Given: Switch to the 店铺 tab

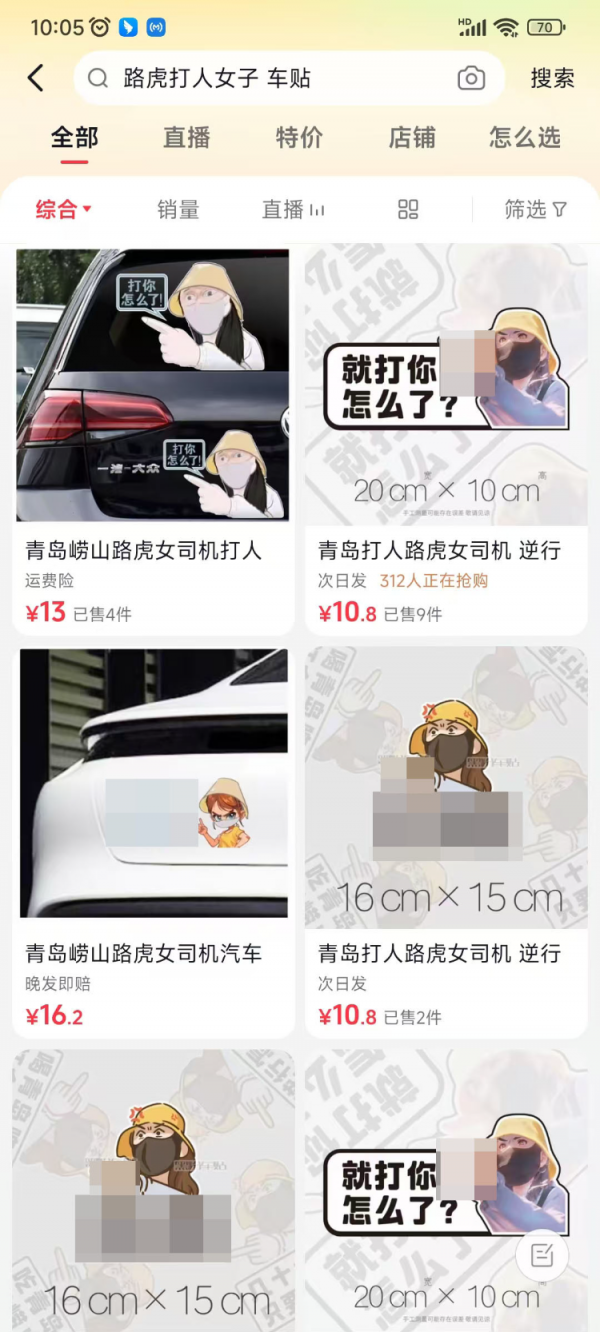Looking at the screenshot, I should [x=412, y=137].
